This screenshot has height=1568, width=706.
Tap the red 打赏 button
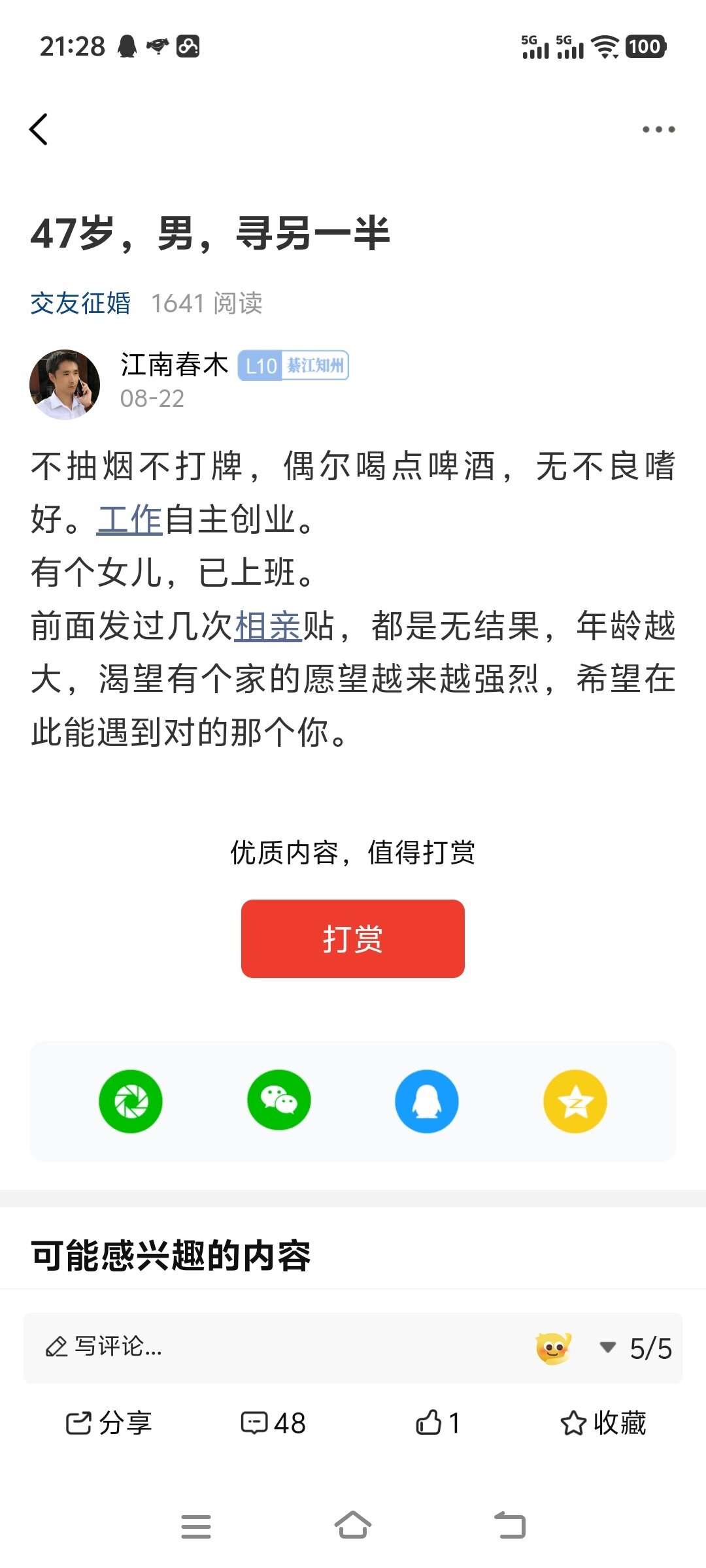(352, 938)
